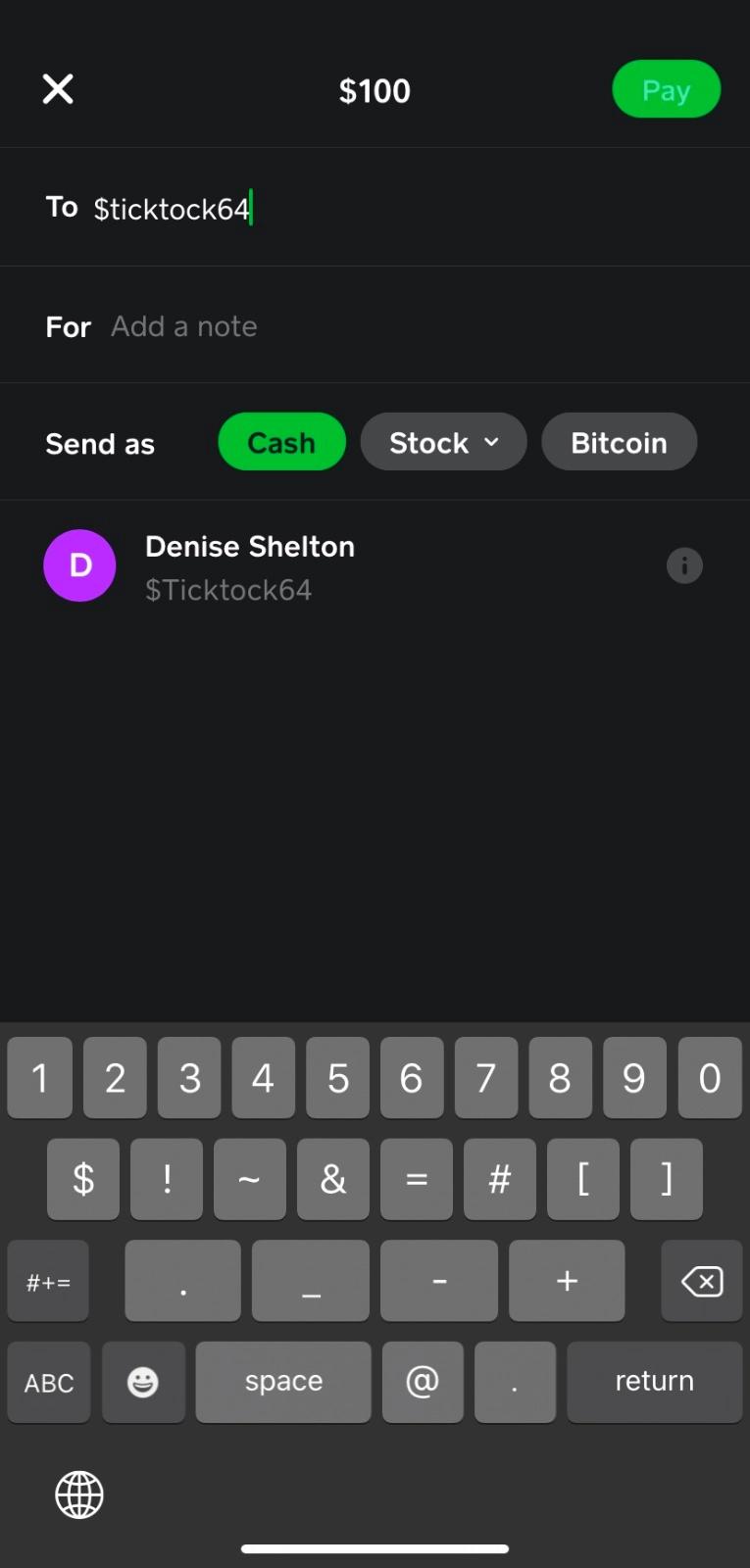The height and width of the screenshot is (1568, 750).
Task: Tap the return key on keyboard
Action: (654, 1382)
